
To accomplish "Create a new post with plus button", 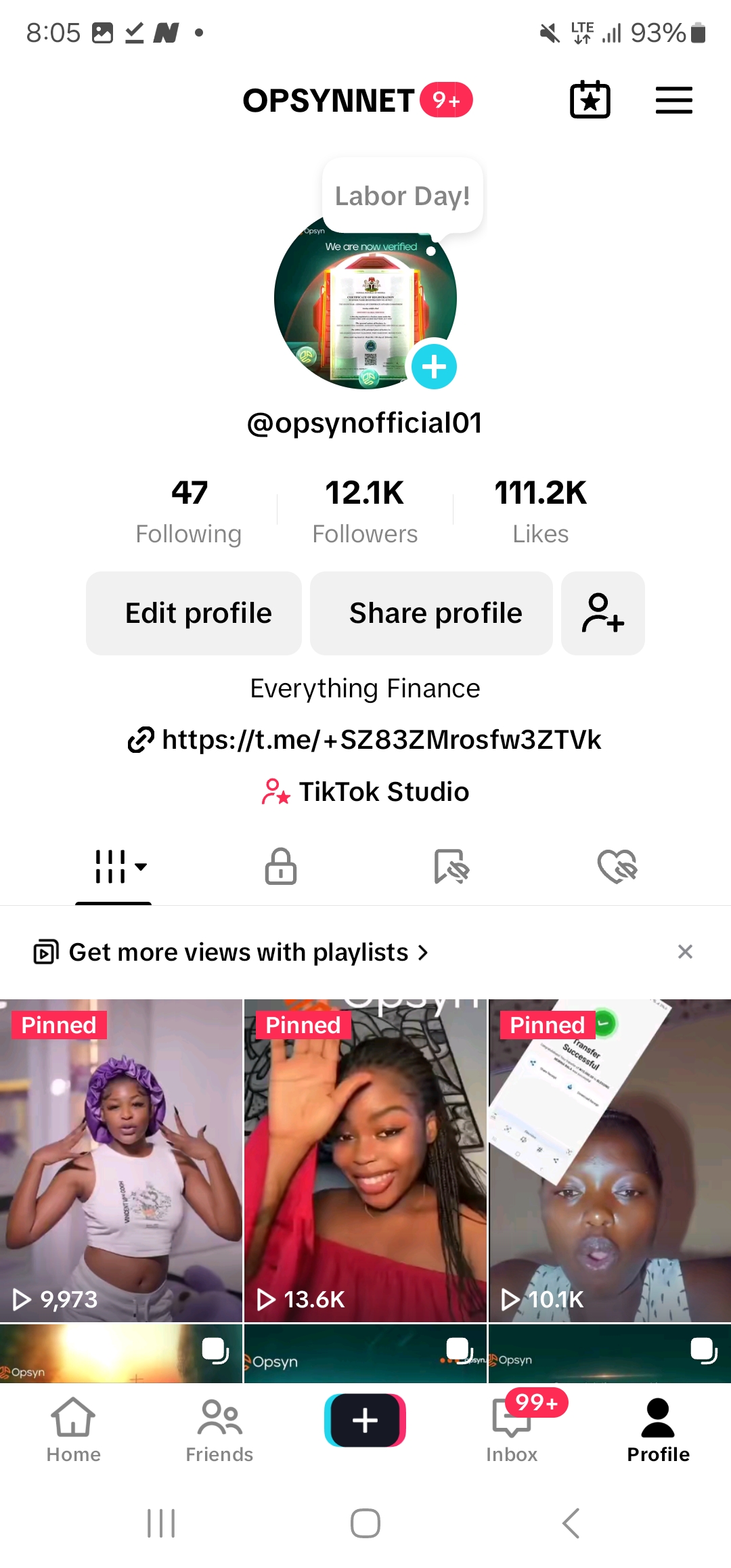I will pyautogui.click(x=365, y=1420).
